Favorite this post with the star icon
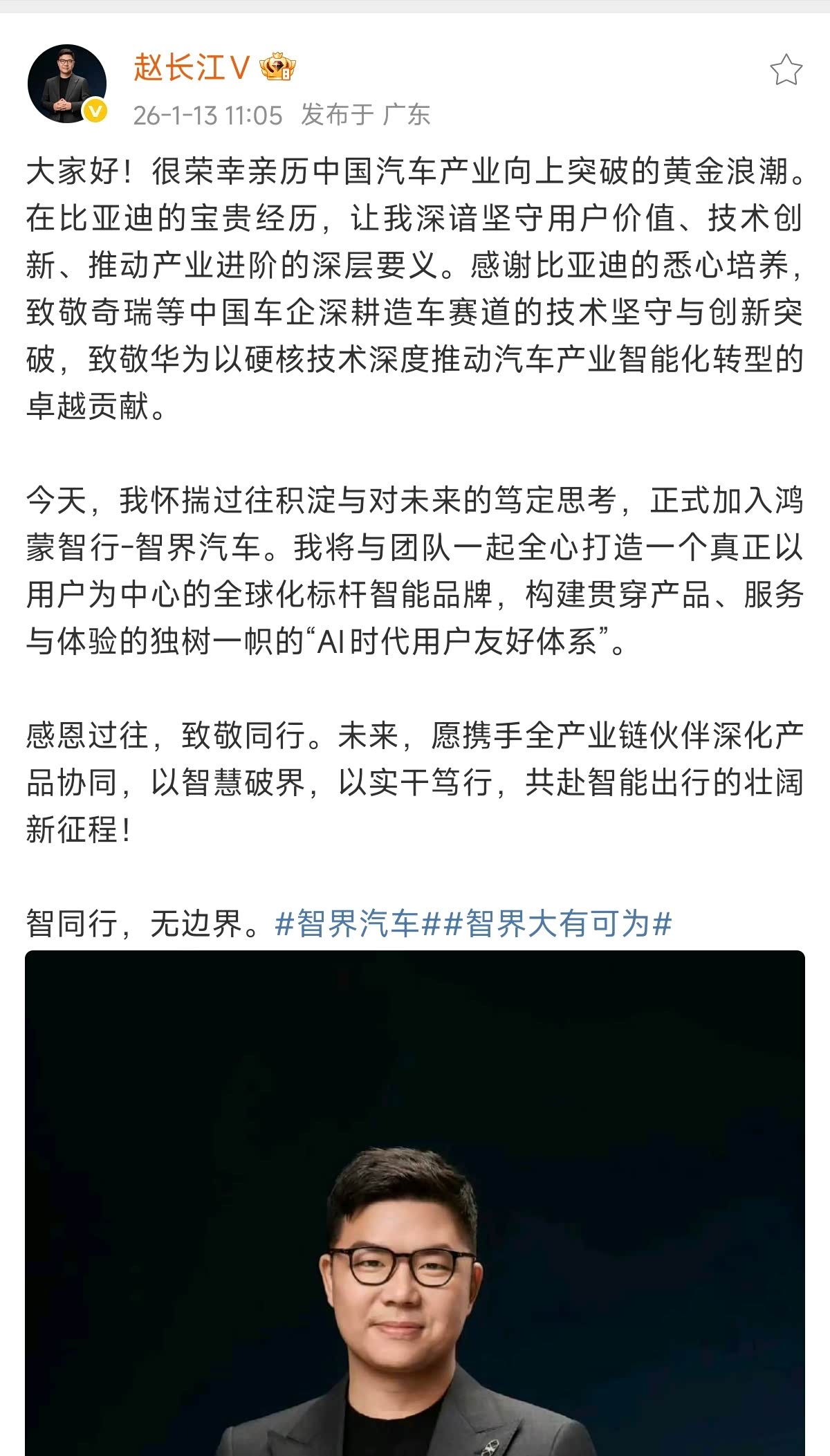This screenshot has width=830, height=1456. [x=786, y=71]
